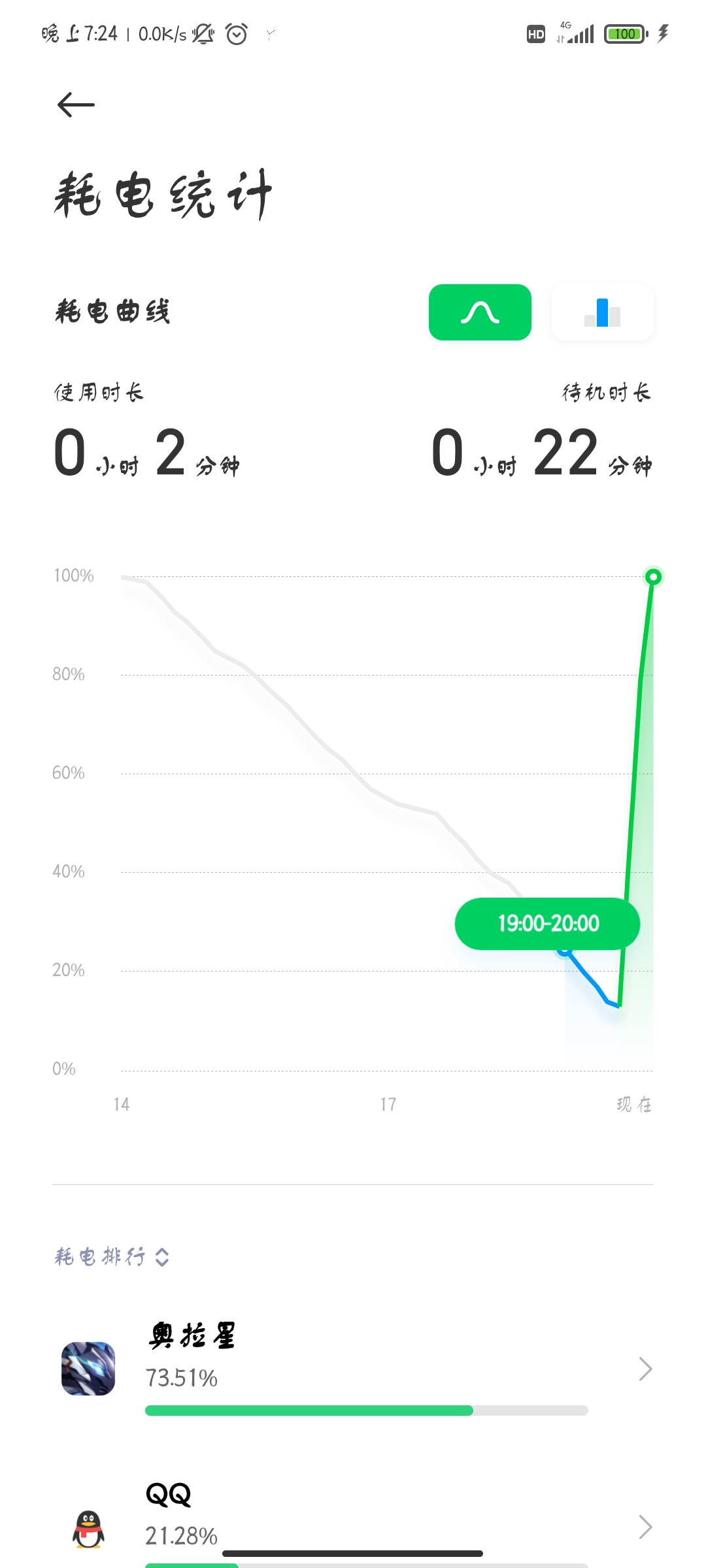Select the current point on the battery curve

pos(653,577)
